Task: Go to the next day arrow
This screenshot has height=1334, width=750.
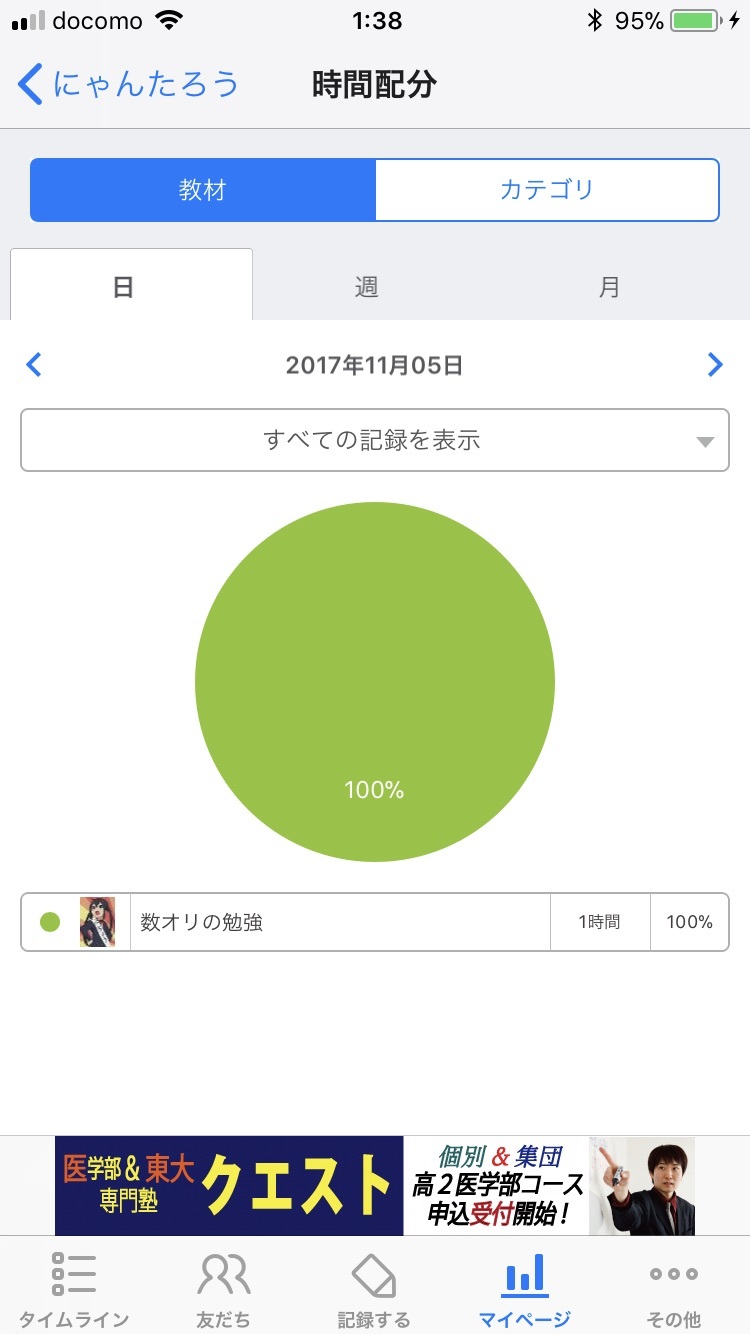Action: [715, 365]
